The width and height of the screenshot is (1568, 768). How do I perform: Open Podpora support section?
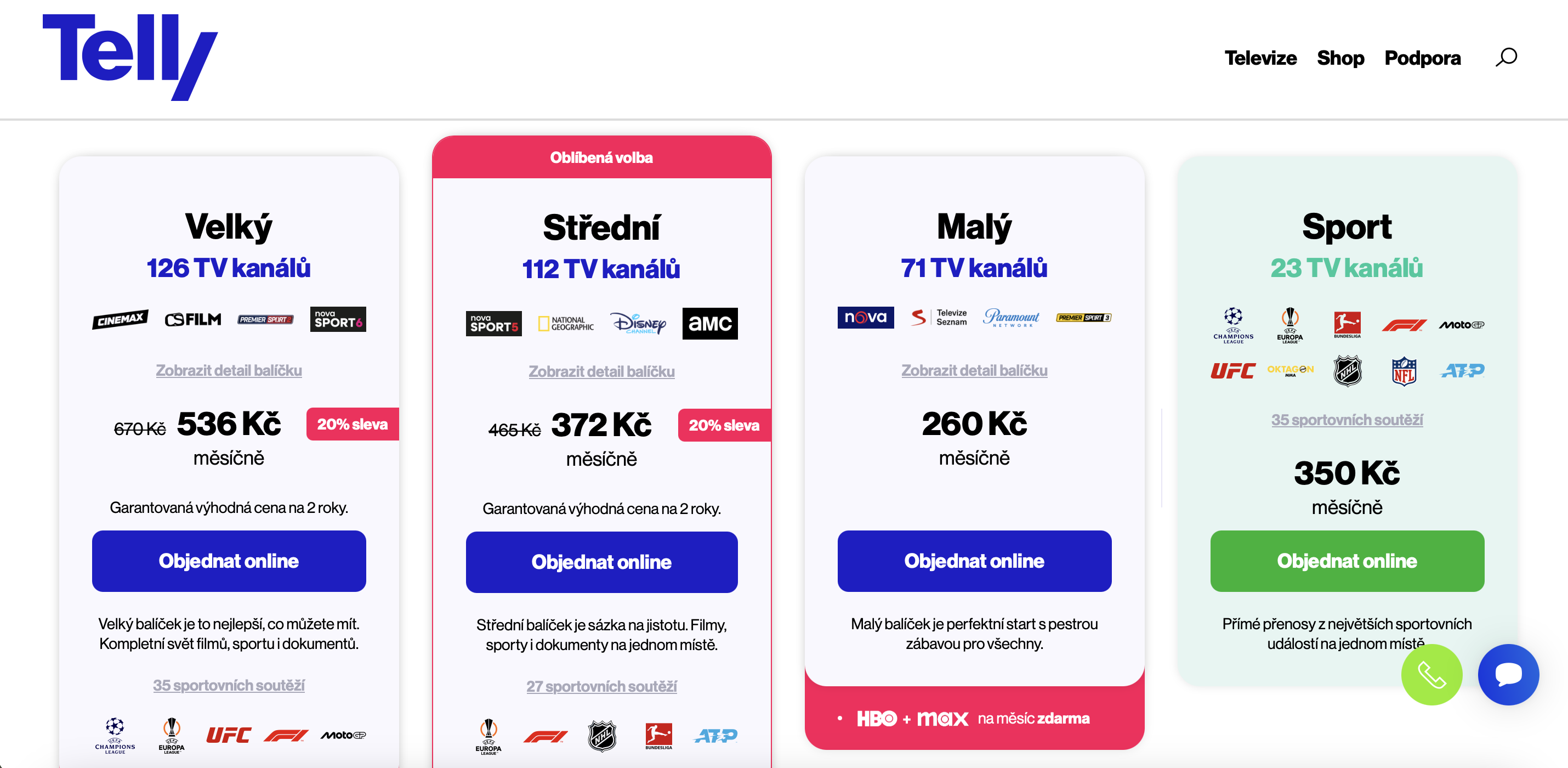(x=1422, y=58)
